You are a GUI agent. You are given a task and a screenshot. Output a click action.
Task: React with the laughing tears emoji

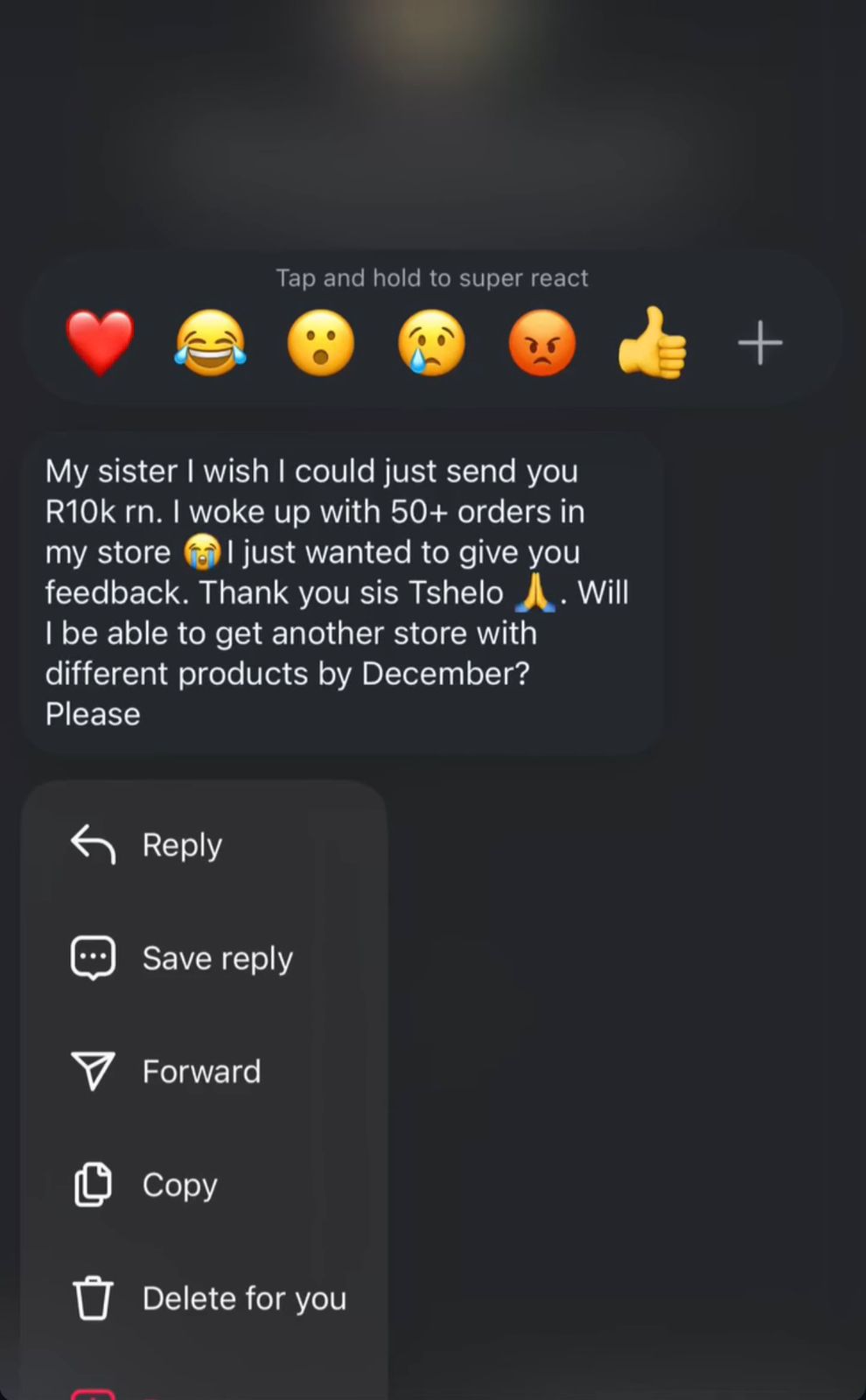point(211,342)
